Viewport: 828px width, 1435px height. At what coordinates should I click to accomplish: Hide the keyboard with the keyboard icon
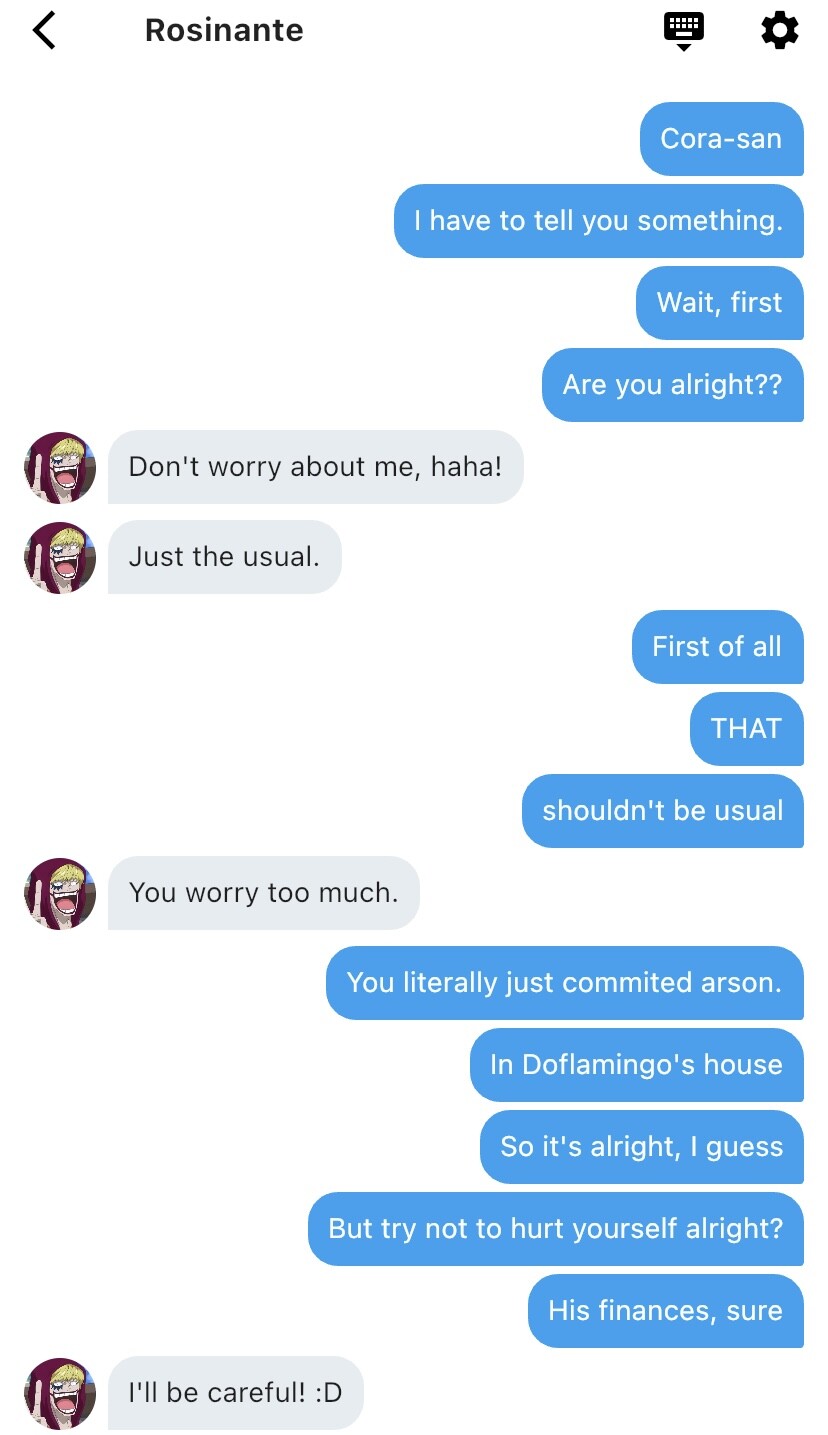pos(684,31)
